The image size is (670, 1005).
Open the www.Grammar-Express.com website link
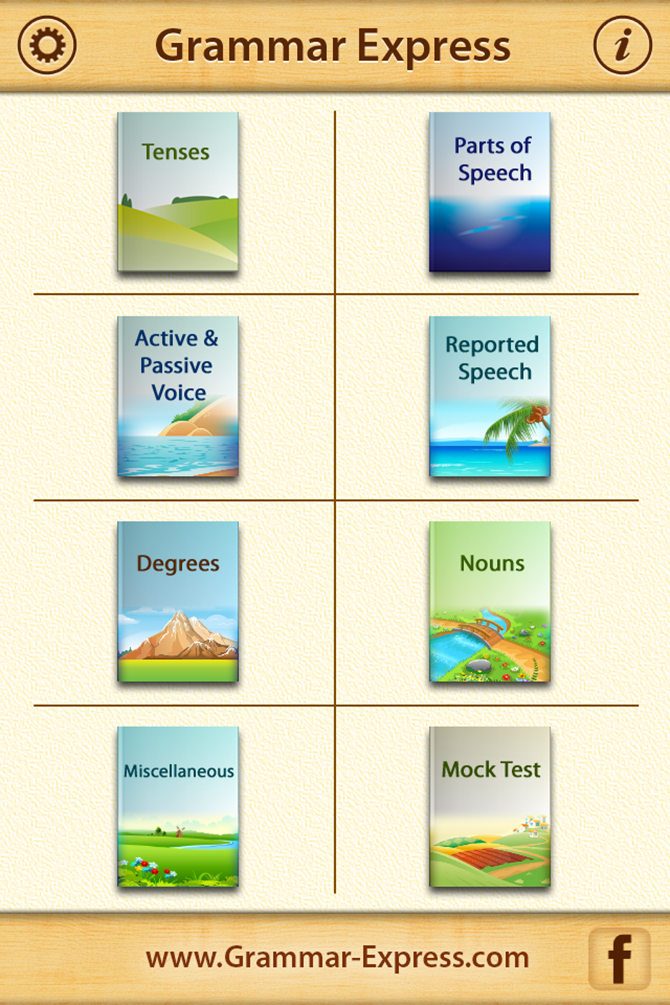tap(337, 958)
